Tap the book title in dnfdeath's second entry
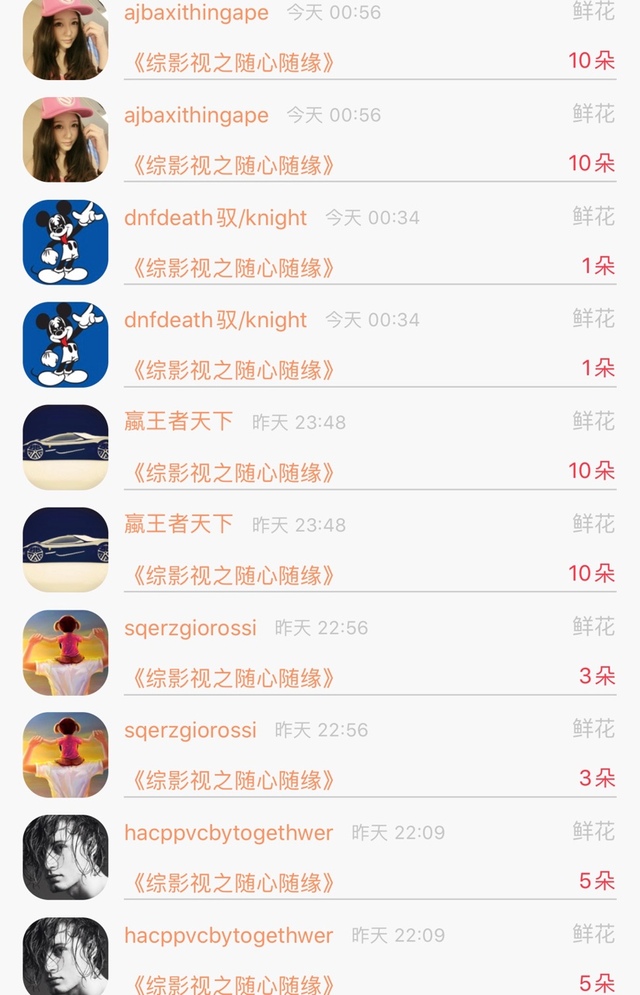The width and height of the screenshot is (640, 995). pyautogui.click(x=232, y=370)
